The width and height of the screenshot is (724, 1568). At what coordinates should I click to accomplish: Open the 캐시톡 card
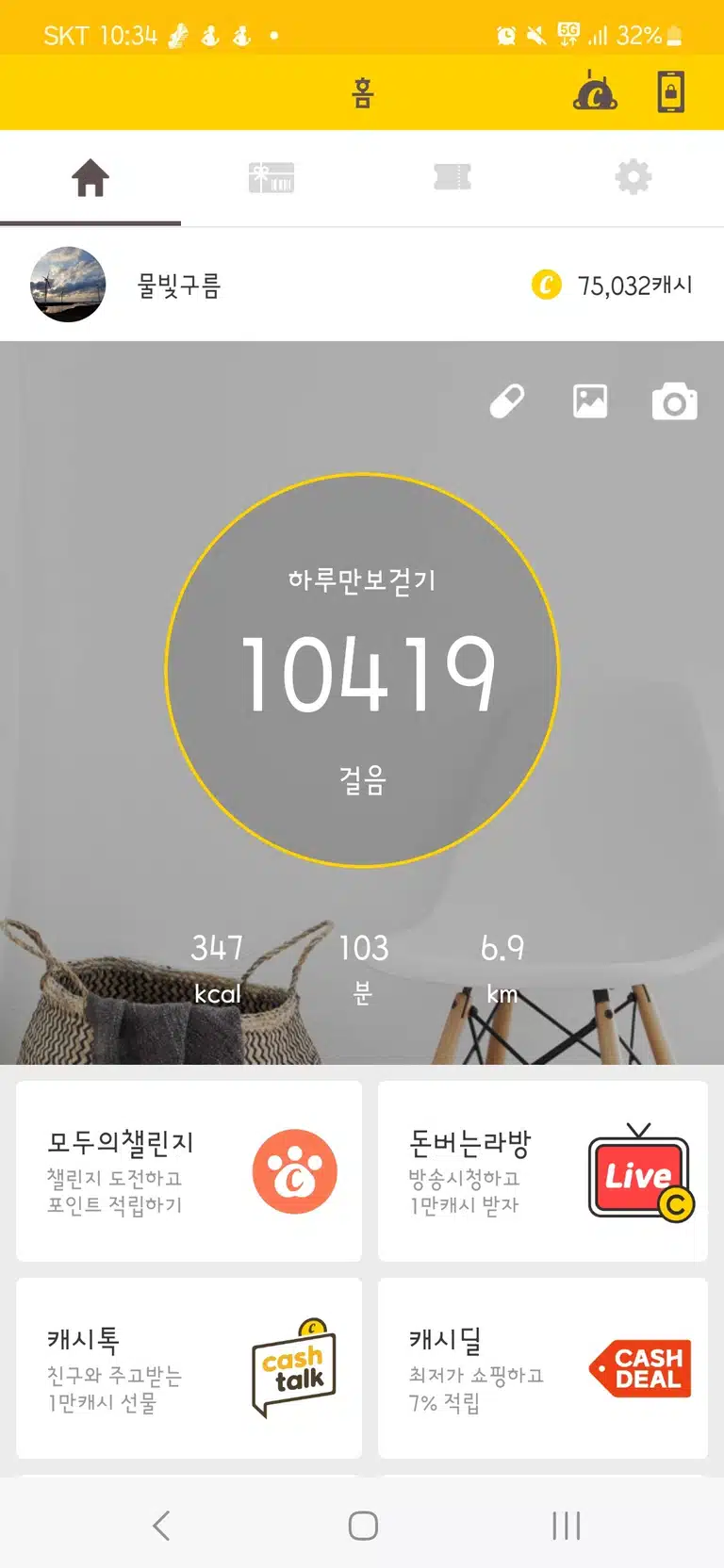coord(189,1368)
